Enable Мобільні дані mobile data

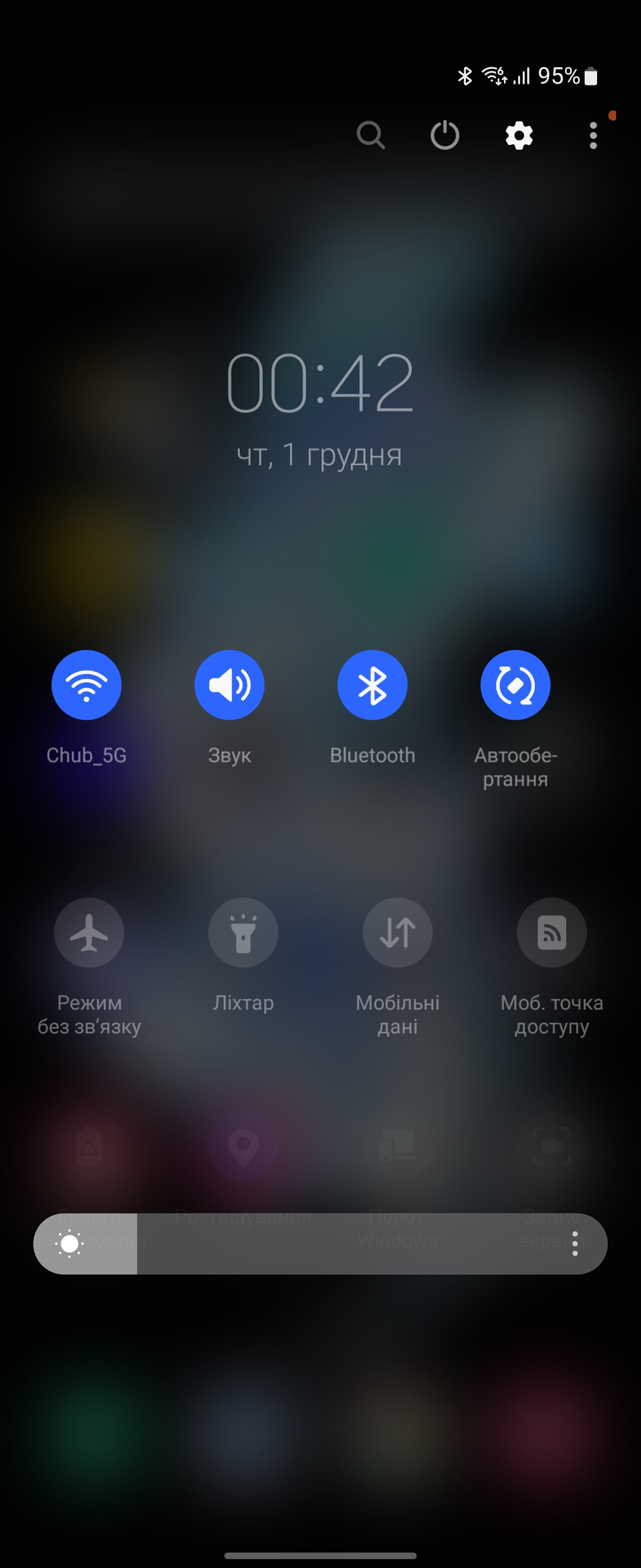(x=398, y=932)
